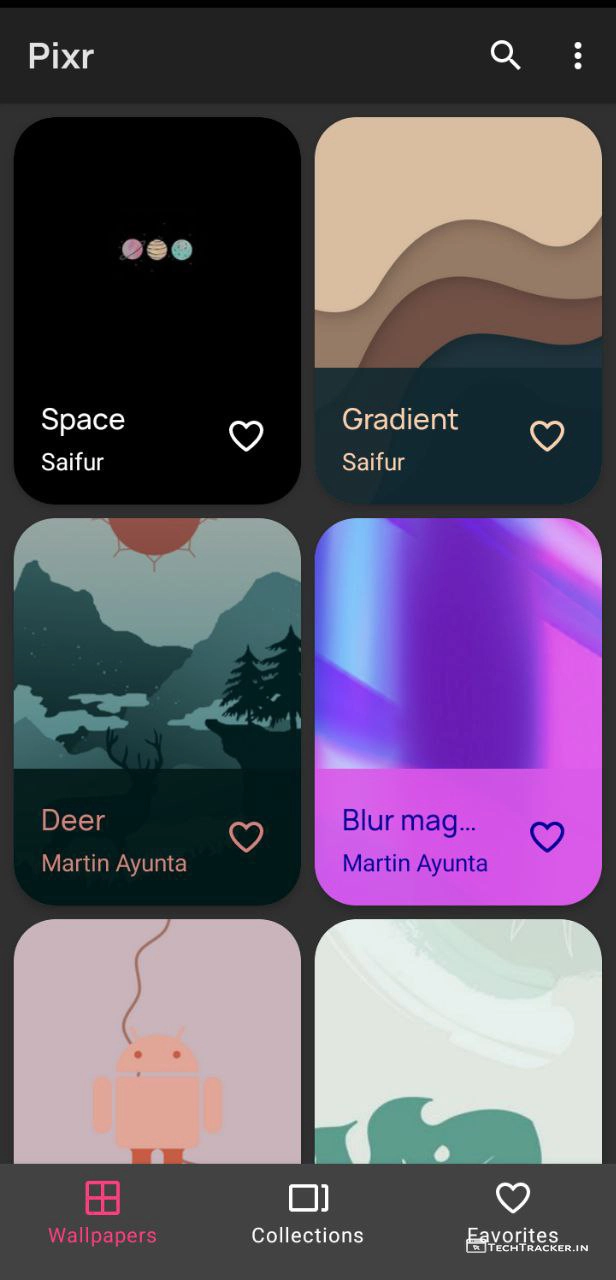Go to the Favorites tab

tap(513, 1212)
